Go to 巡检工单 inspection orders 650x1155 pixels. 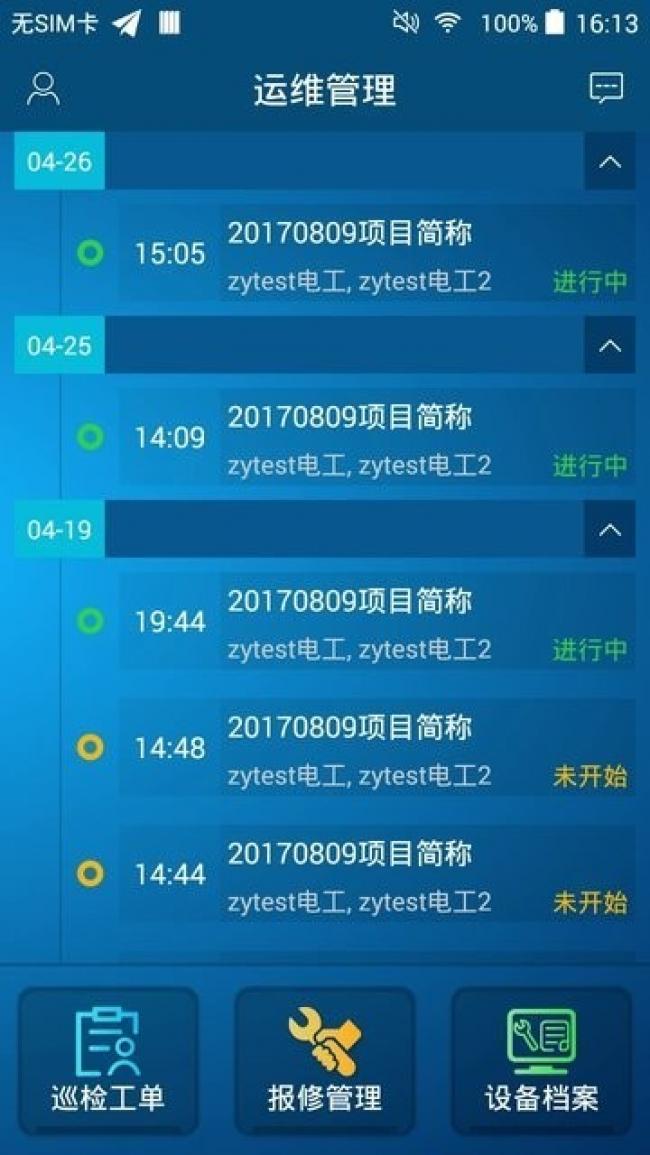(x=108, y=1061)
